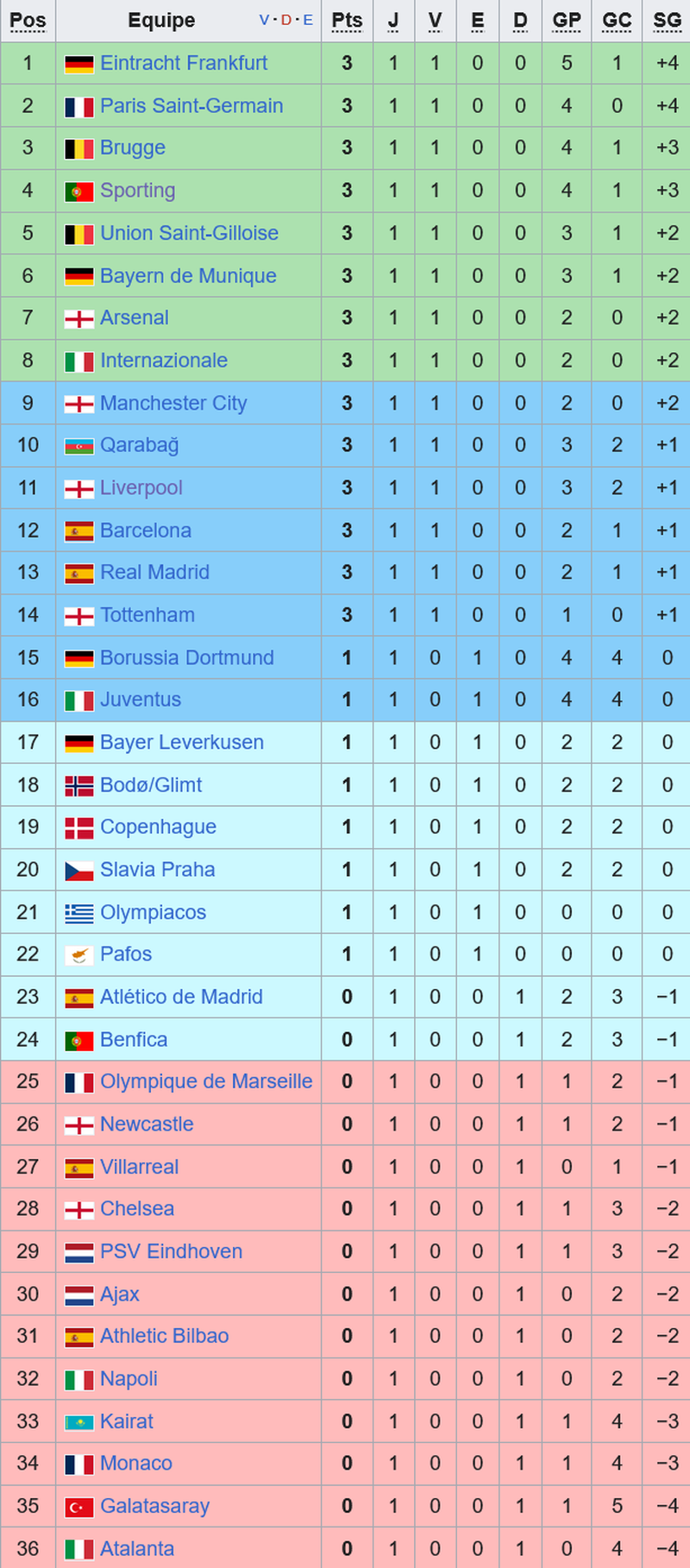This screenshot has width=690, height=1568.
Task: Tap the E edit link in header
Action: coord(308,20)
